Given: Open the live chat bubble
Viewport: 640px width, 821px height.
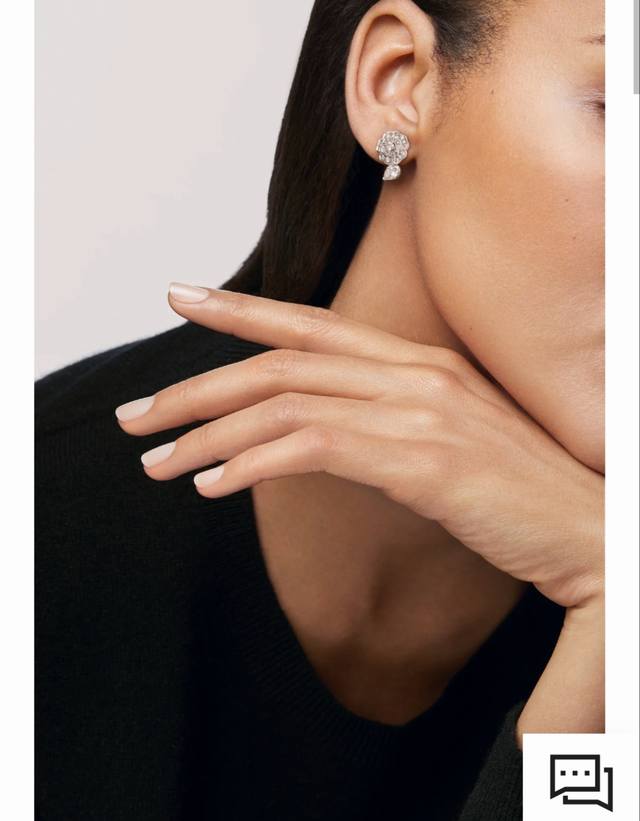Looking at the screenshot, I should [x=581, y=780].
